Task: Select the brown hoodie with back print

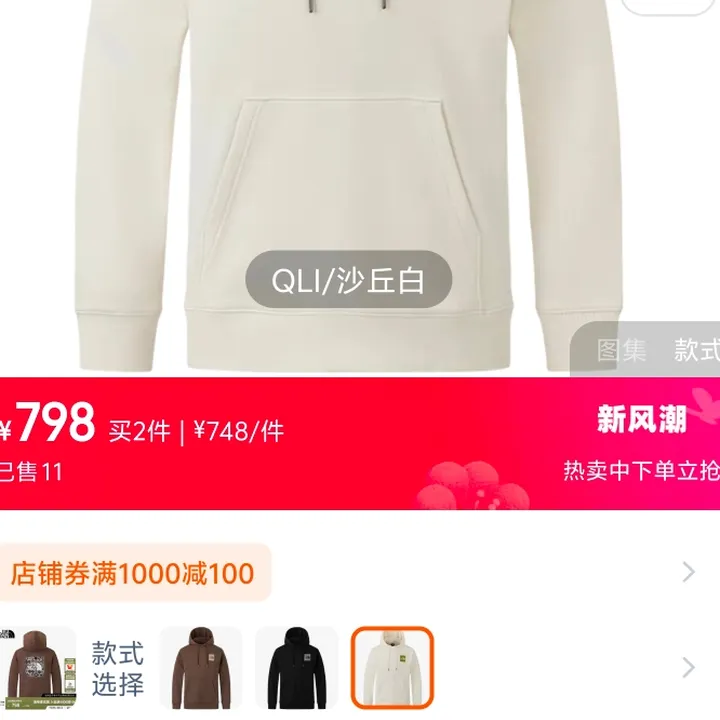Action: [x=37, y=667]
